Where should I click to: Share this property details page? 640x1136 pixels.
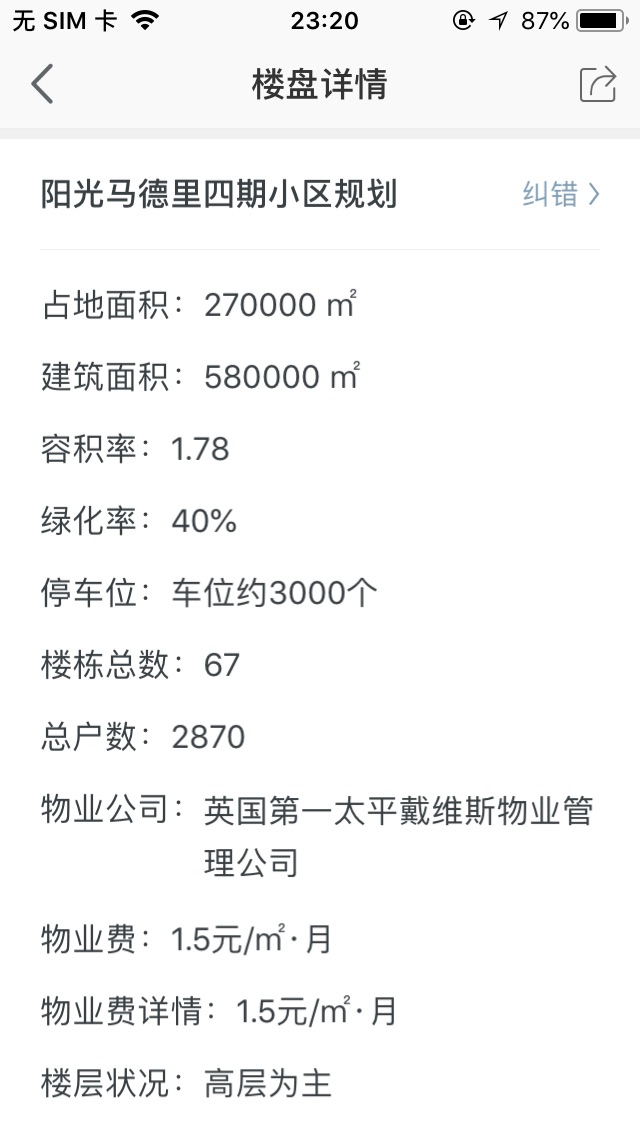(x=597, y=85)
